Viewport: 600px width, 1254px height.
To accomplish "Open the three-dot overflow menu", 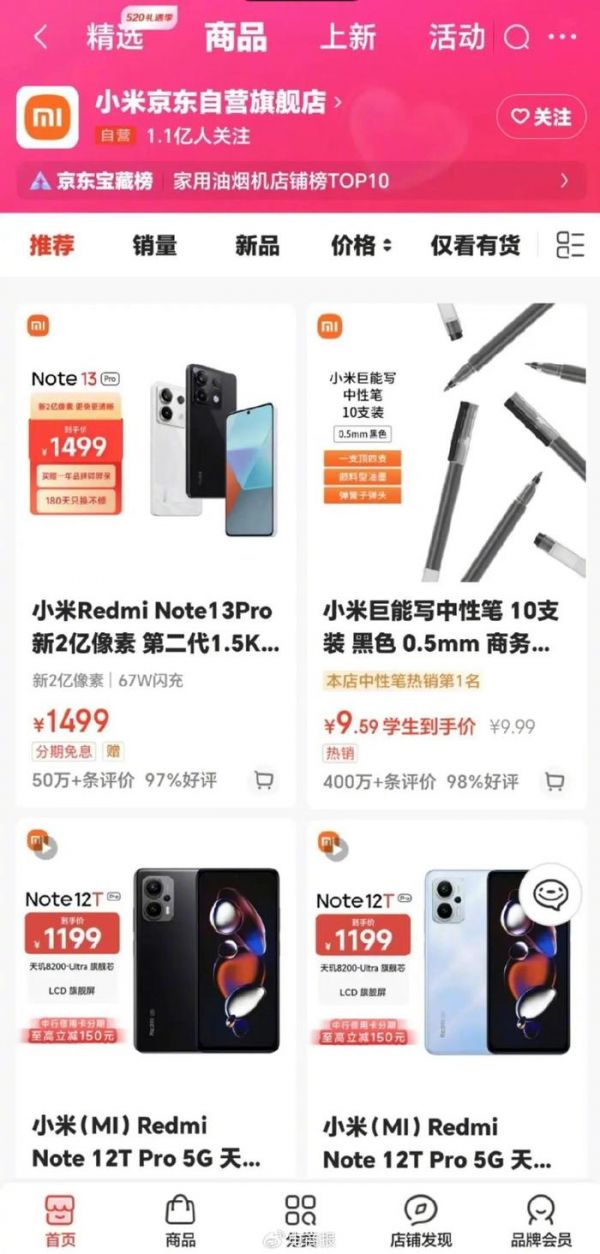I will coord(563,38).
